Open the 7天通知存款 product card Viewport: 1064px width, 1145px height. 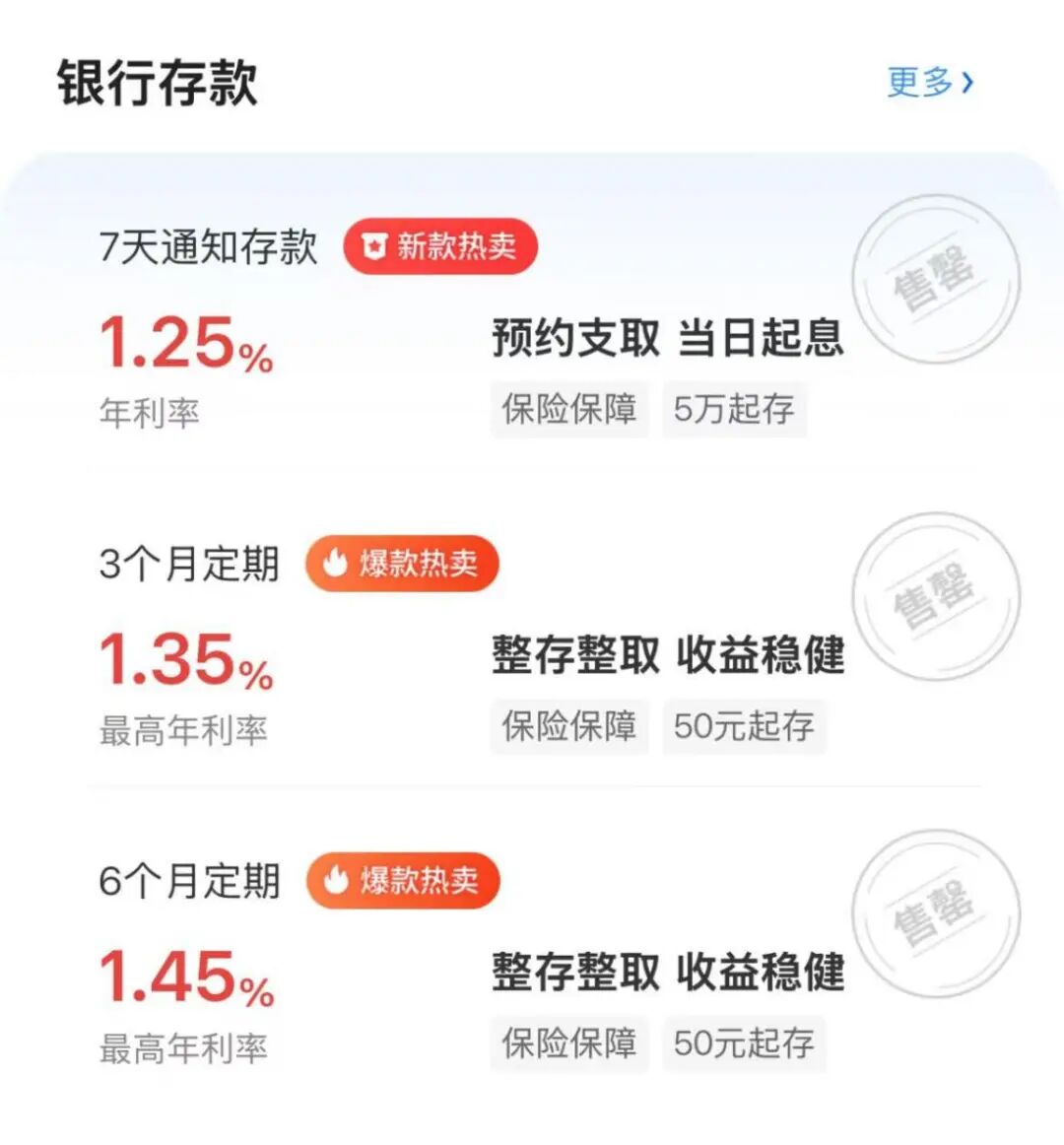tap(209, 246)
